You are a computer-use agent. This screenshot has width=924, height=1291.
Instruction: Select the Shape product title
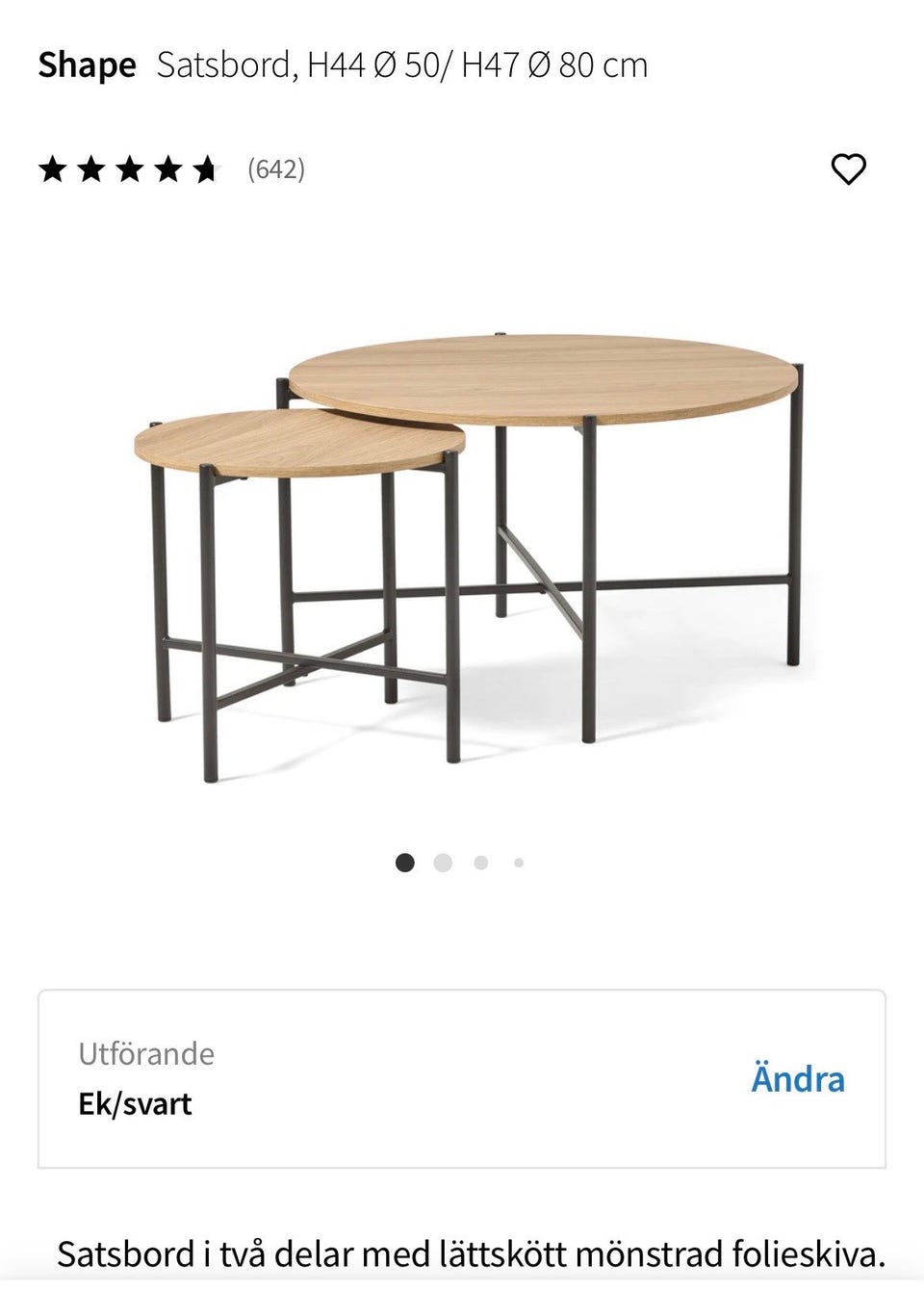click(x=86, y=65)
